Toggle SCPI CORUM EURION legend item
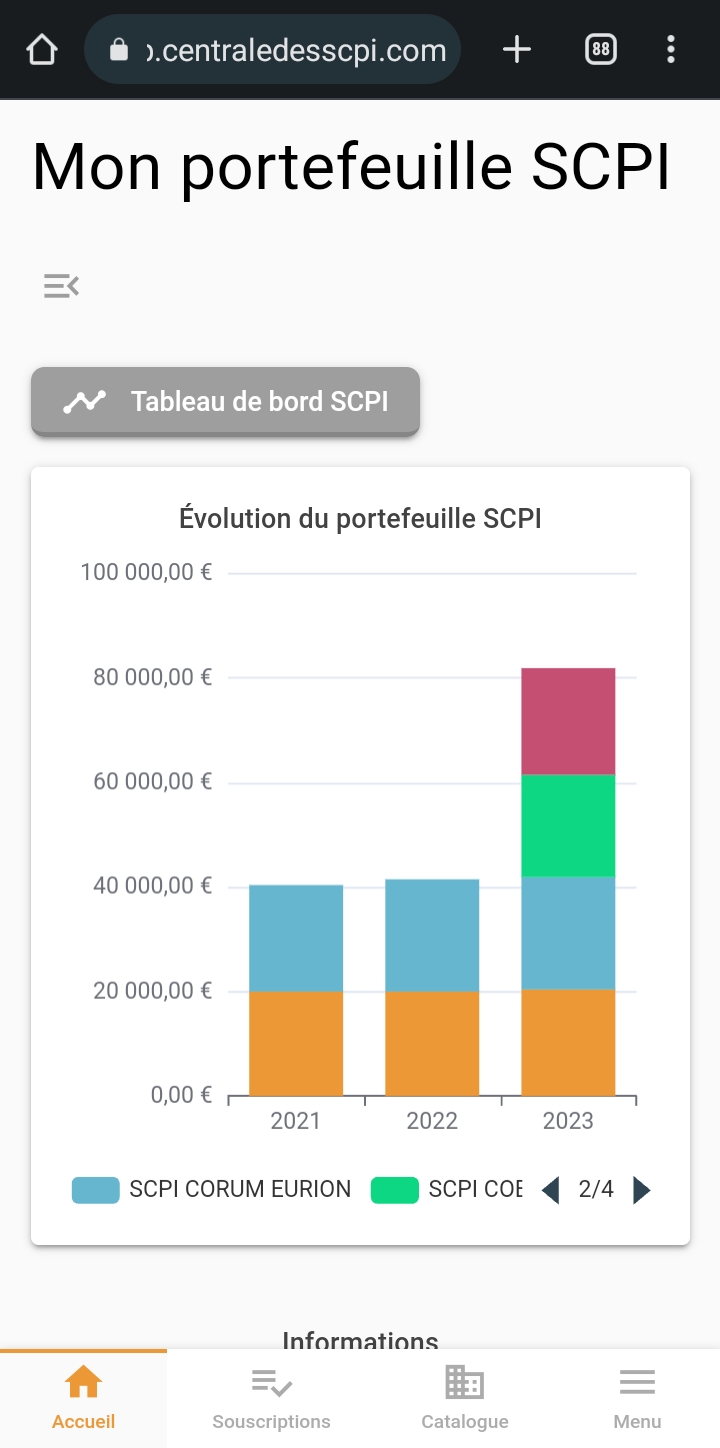Image resolution: width=720 pixels, height=1448 pixels. 212,1190
